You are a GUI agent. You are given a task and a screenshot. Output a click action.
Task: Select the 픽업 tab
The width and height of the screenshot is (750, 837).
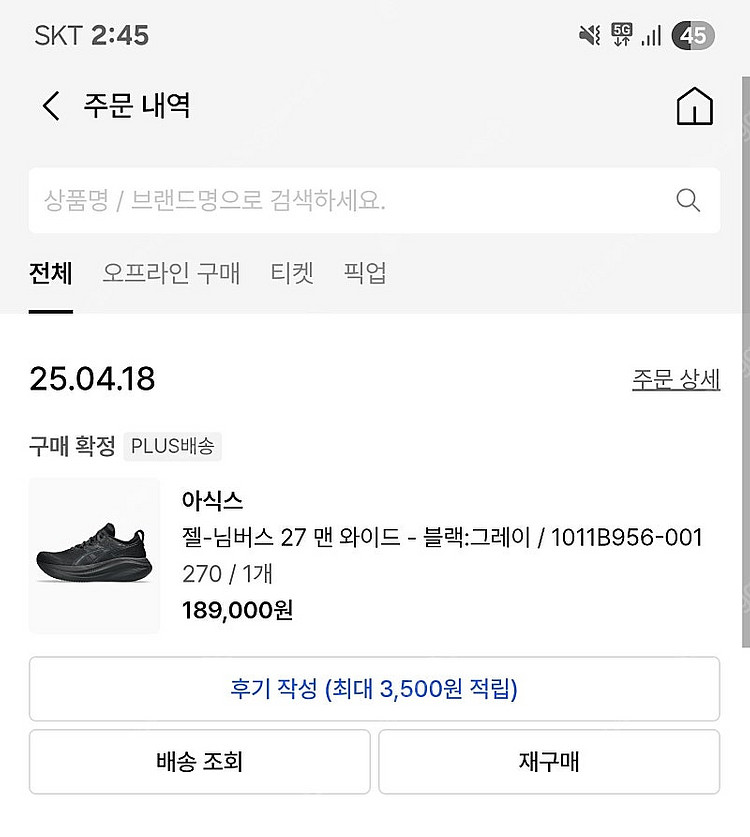click(366, 273)
